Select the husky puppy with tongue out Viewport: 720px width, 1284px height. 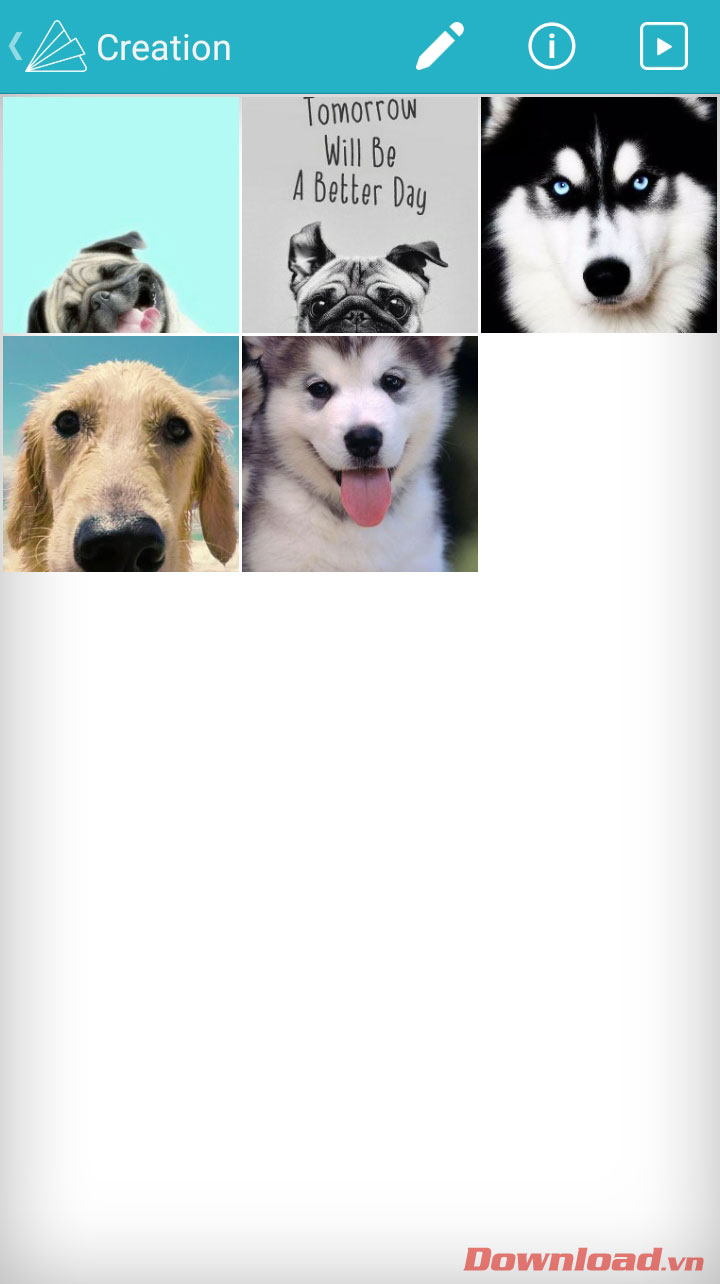360,454
